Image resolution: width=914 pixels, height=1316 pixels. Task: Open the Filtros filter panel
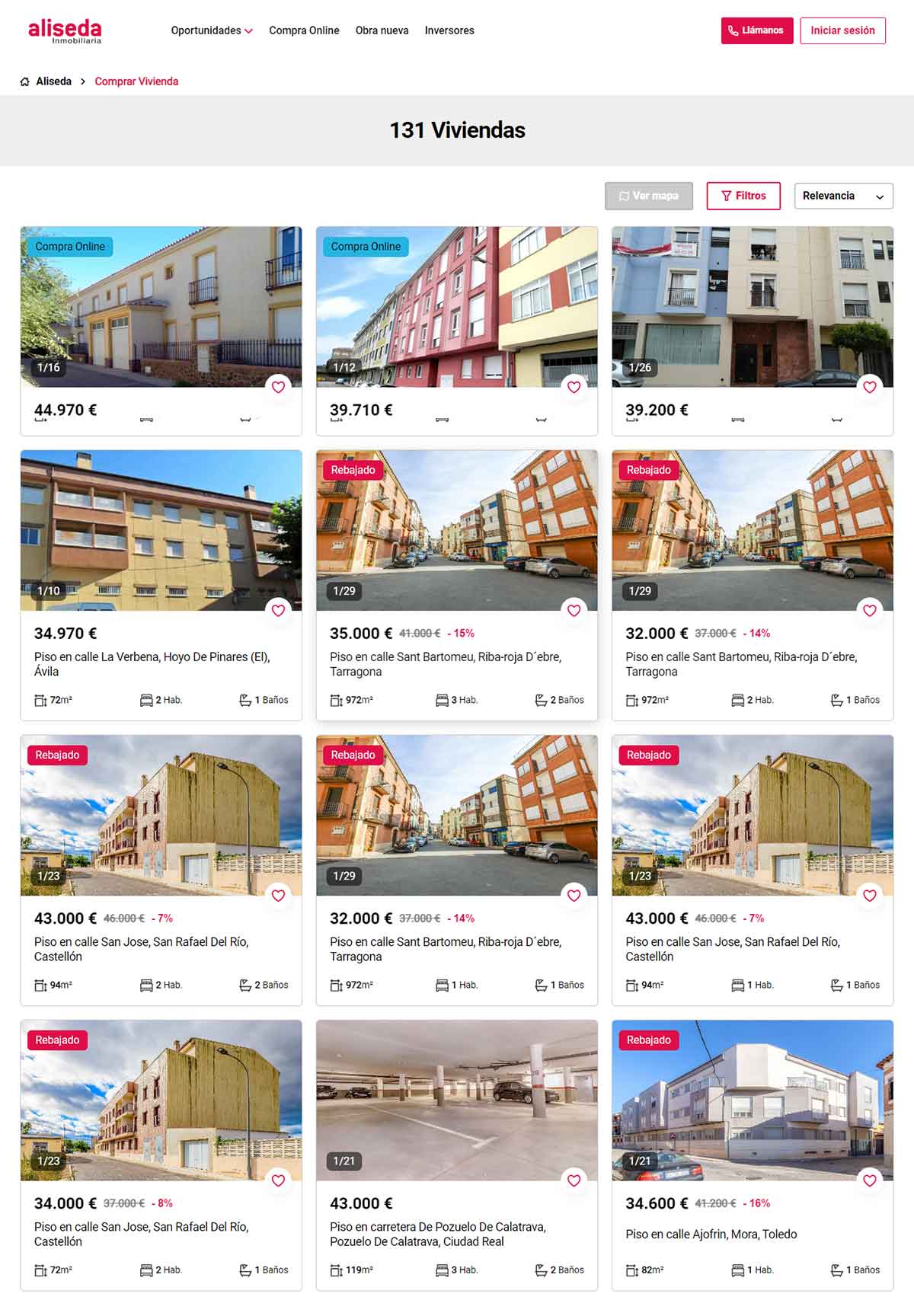coord(743,196)
